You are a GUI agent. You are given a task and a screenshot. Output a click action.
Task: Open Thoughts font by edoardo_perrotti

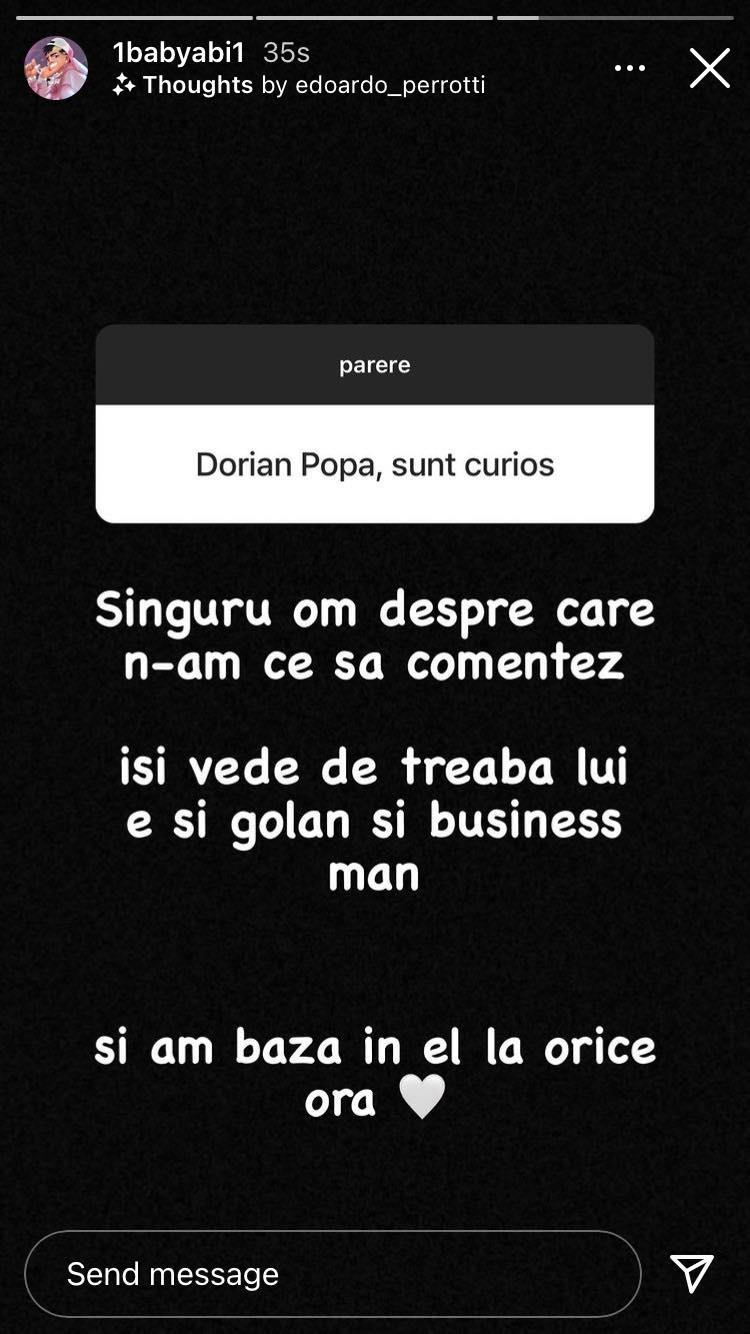[300, 86]
